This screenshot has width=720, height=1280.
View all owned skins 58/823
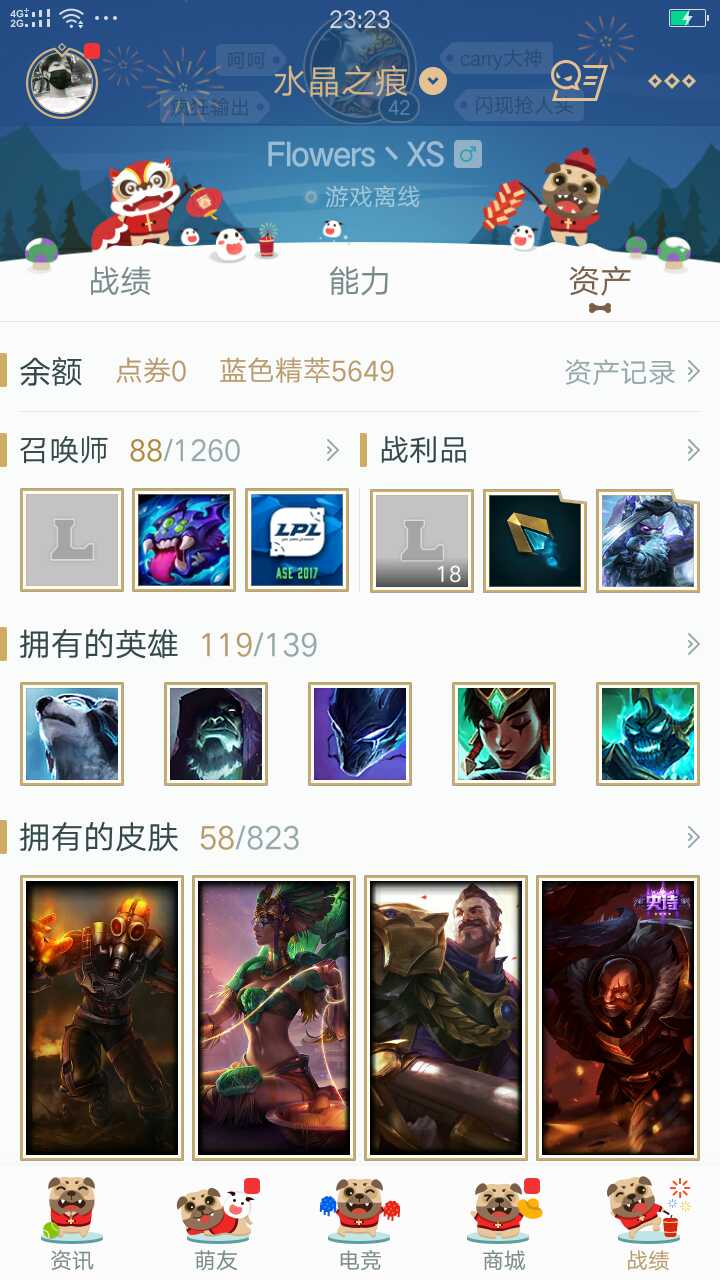point(692,837)
